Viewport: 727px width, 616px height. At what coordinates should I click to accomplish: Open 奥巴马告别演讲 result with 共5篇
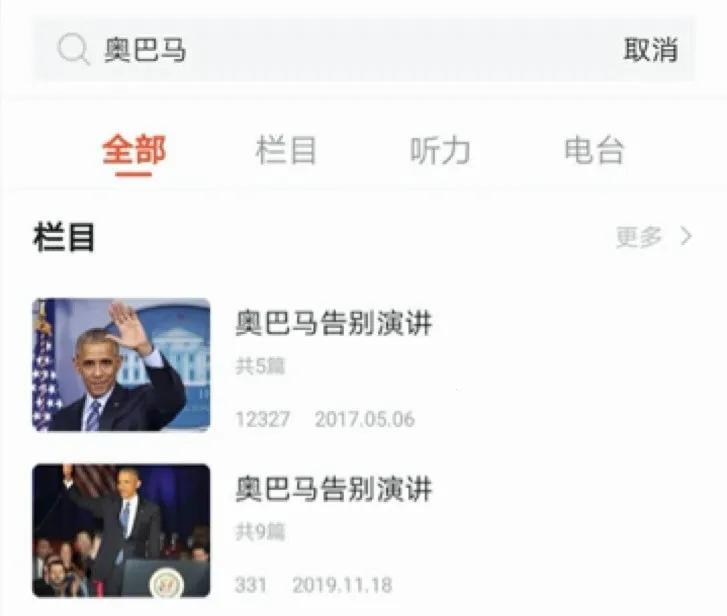(334, 324)
